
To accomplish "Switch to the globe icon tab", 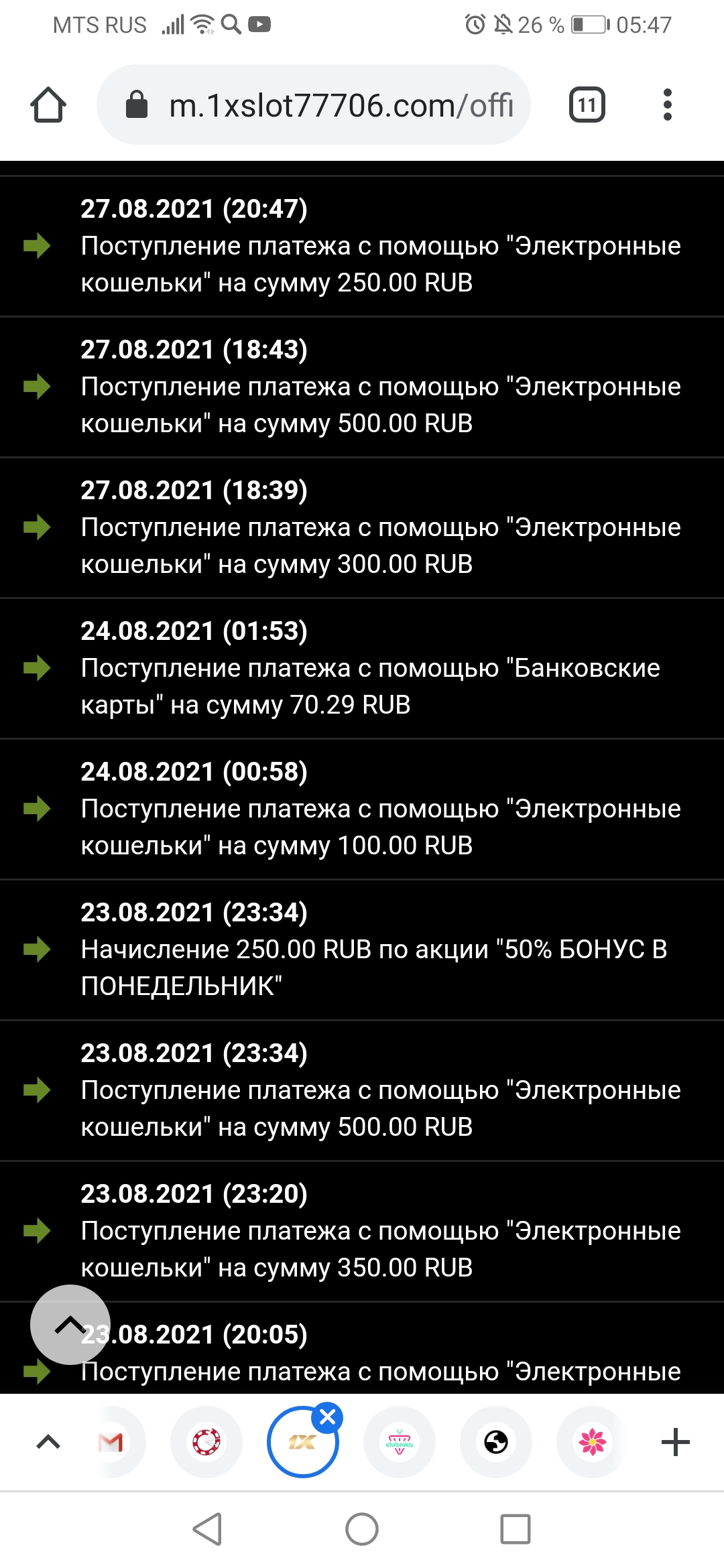I will tap(496, 1442).
